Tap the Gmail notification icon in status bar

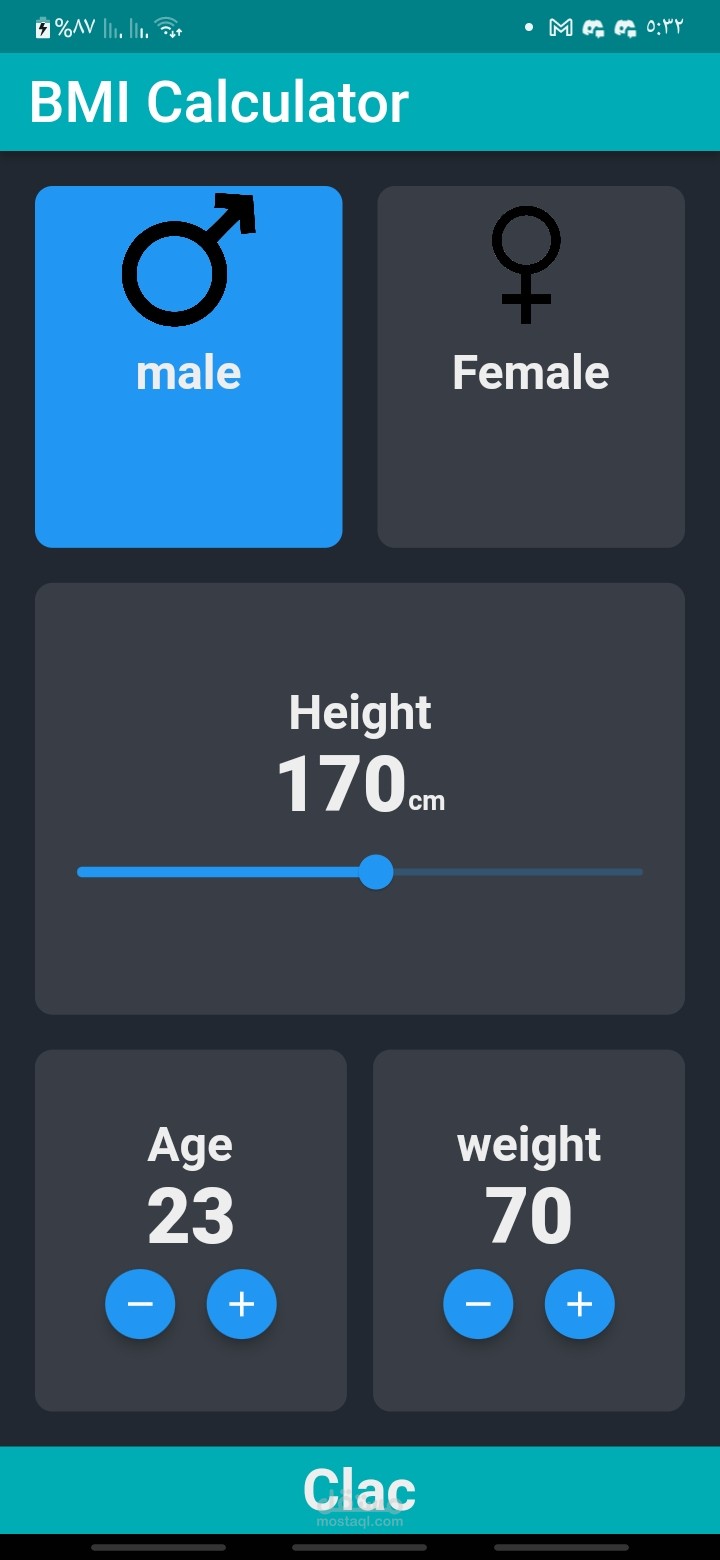pos(562,28)
